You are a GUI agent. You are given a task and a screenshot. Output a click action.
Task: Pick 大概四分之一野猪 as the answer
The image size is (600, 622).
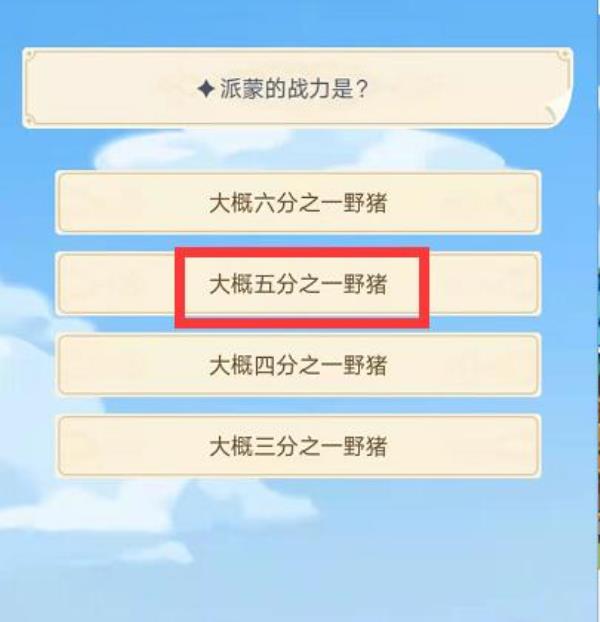click(298, 365)
